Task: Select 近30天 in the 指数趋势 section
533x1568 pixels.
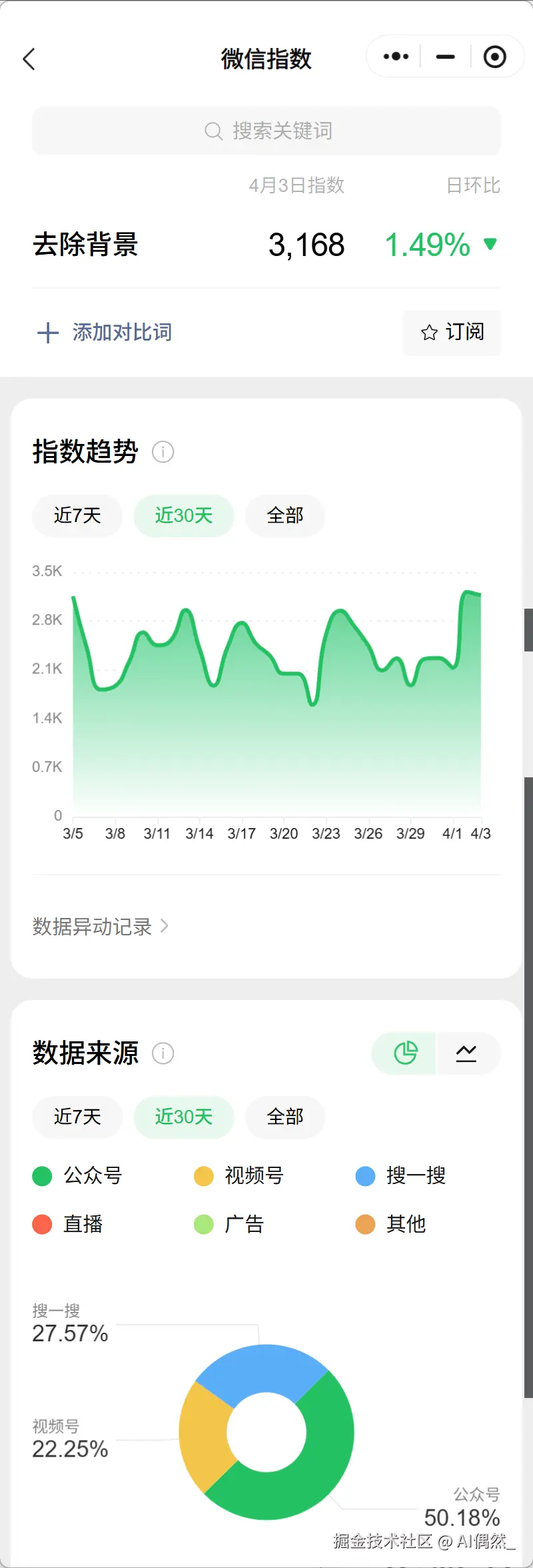Action: 184,515
